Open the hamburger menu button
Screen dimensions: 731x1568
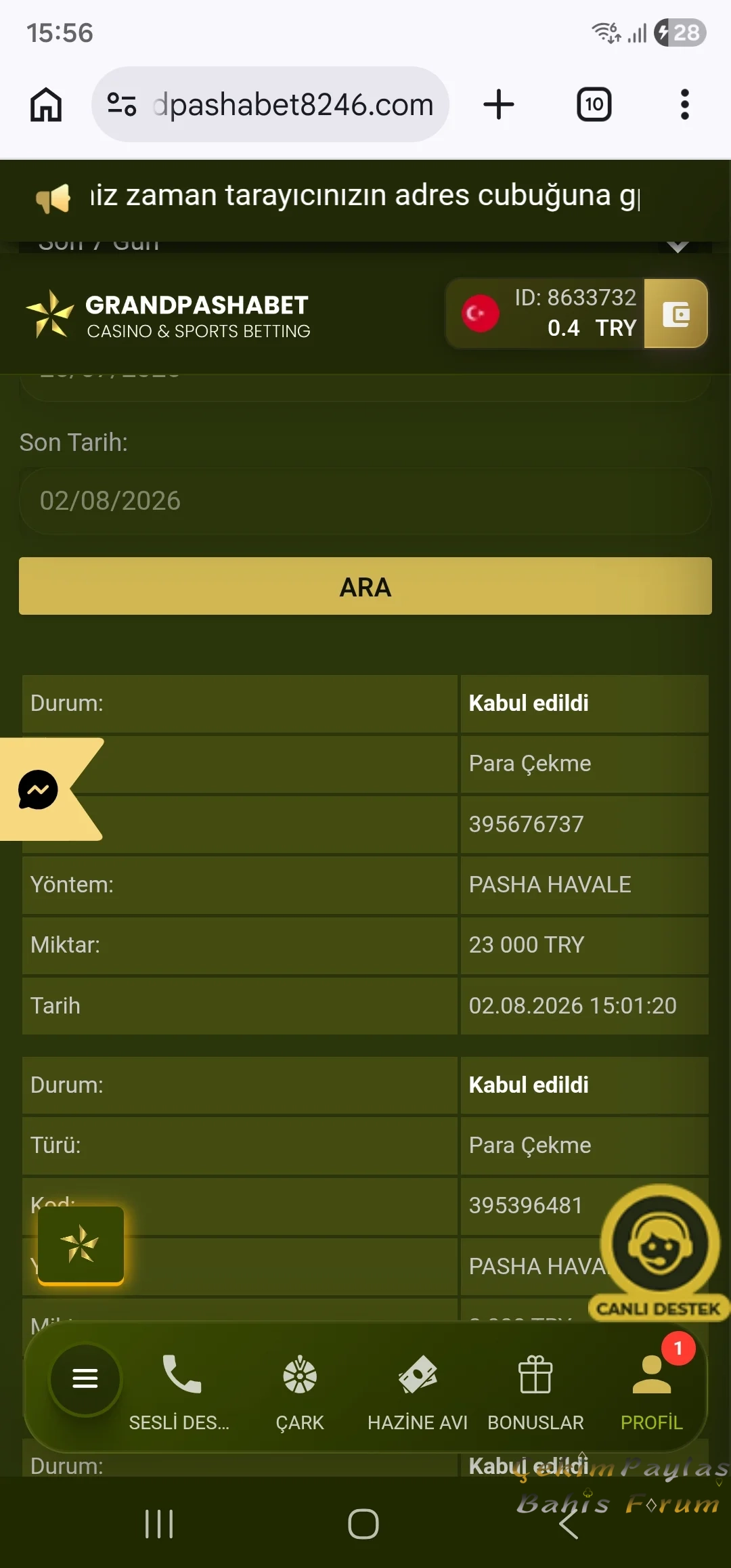tap(85, 1378)
